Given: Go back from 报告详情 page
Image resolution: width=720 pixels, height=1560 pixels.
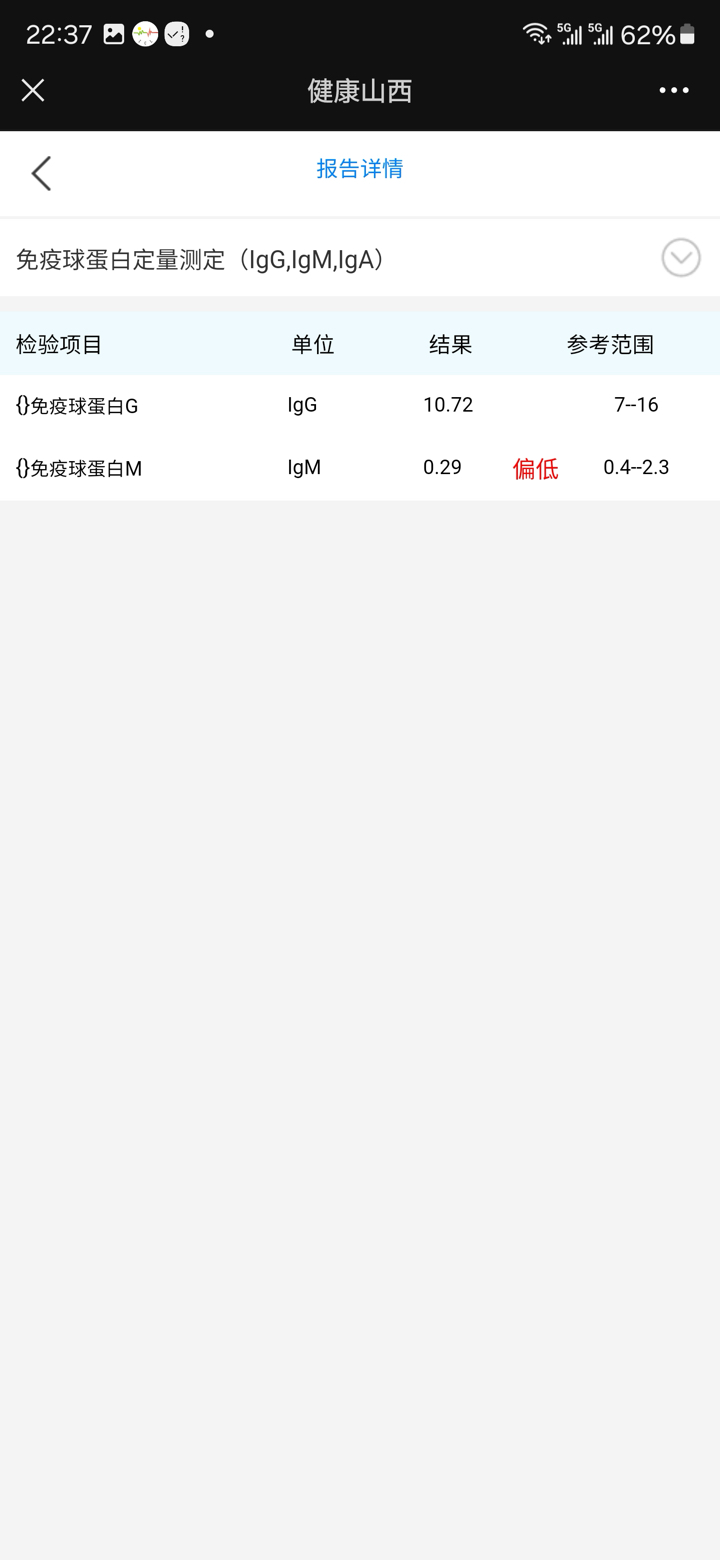Looking at the screenshot, I should tap(41, 173).
